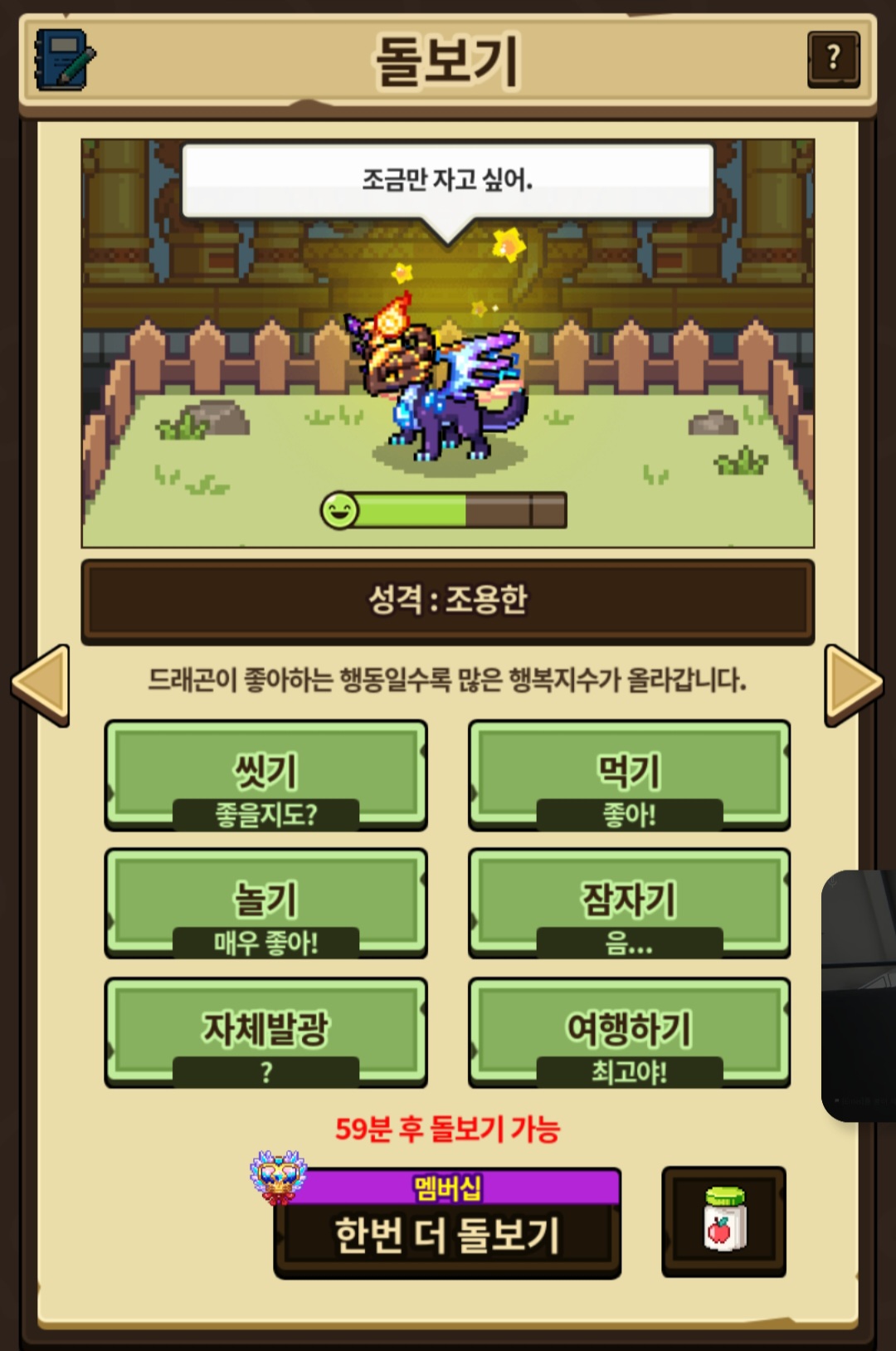This screenshot has height=1351, width=896.
Task: Select the 잠자기 care action
Action: point(629,903)
